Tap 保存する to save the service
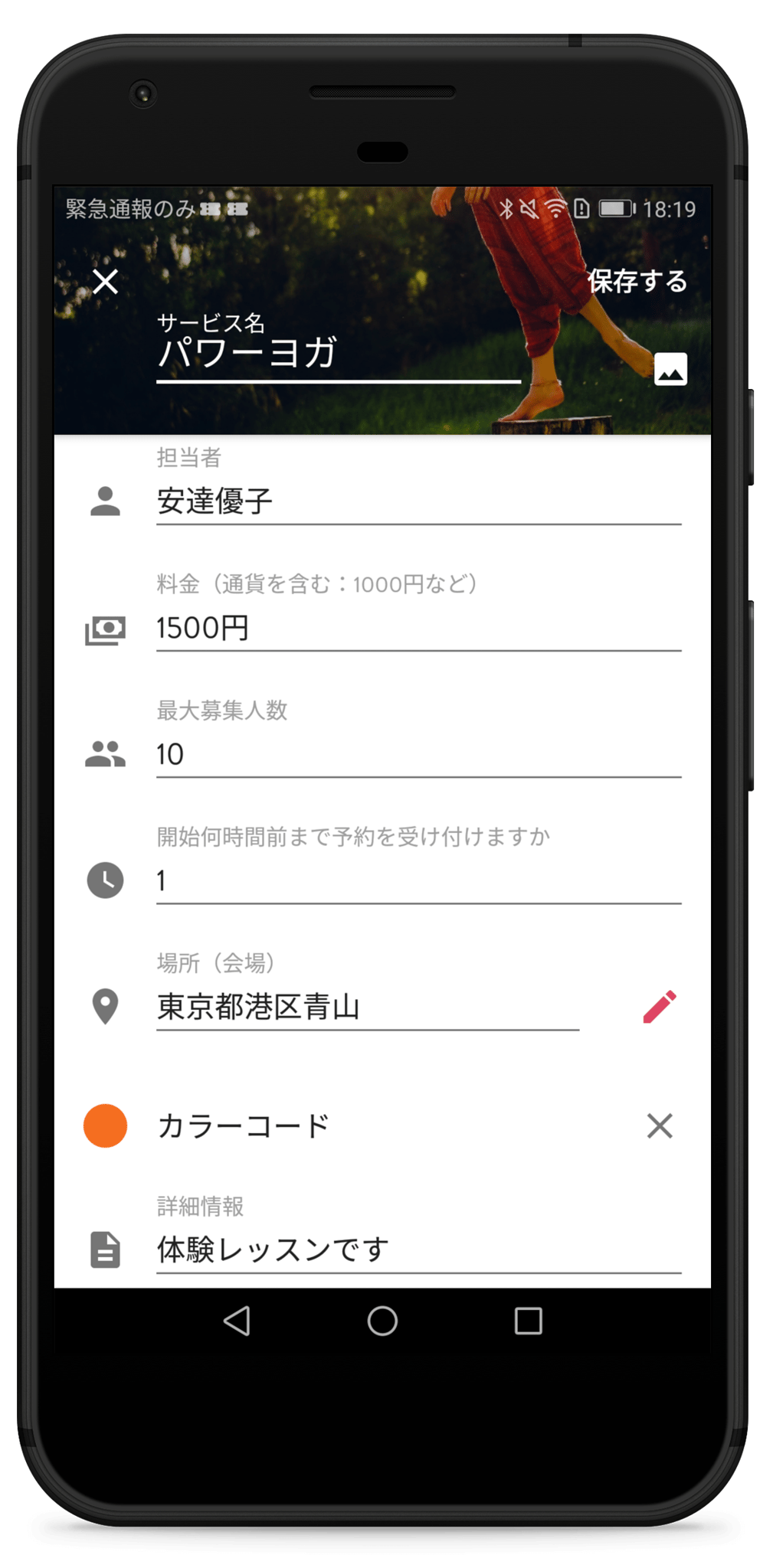Screen dimensions: 773x1568 click(x=637, y=282)
